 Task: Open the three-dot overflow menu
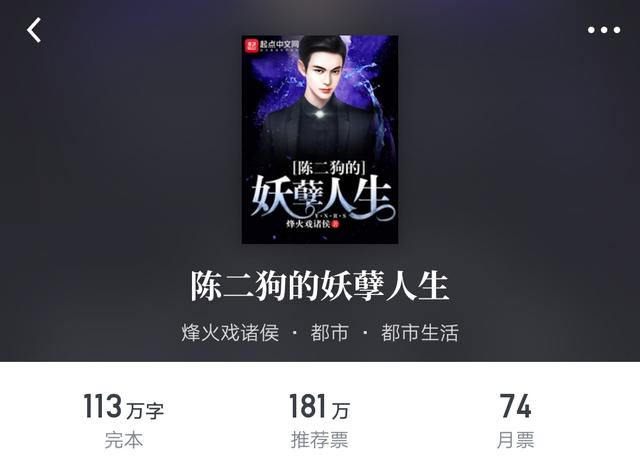(x=603, y=31)
